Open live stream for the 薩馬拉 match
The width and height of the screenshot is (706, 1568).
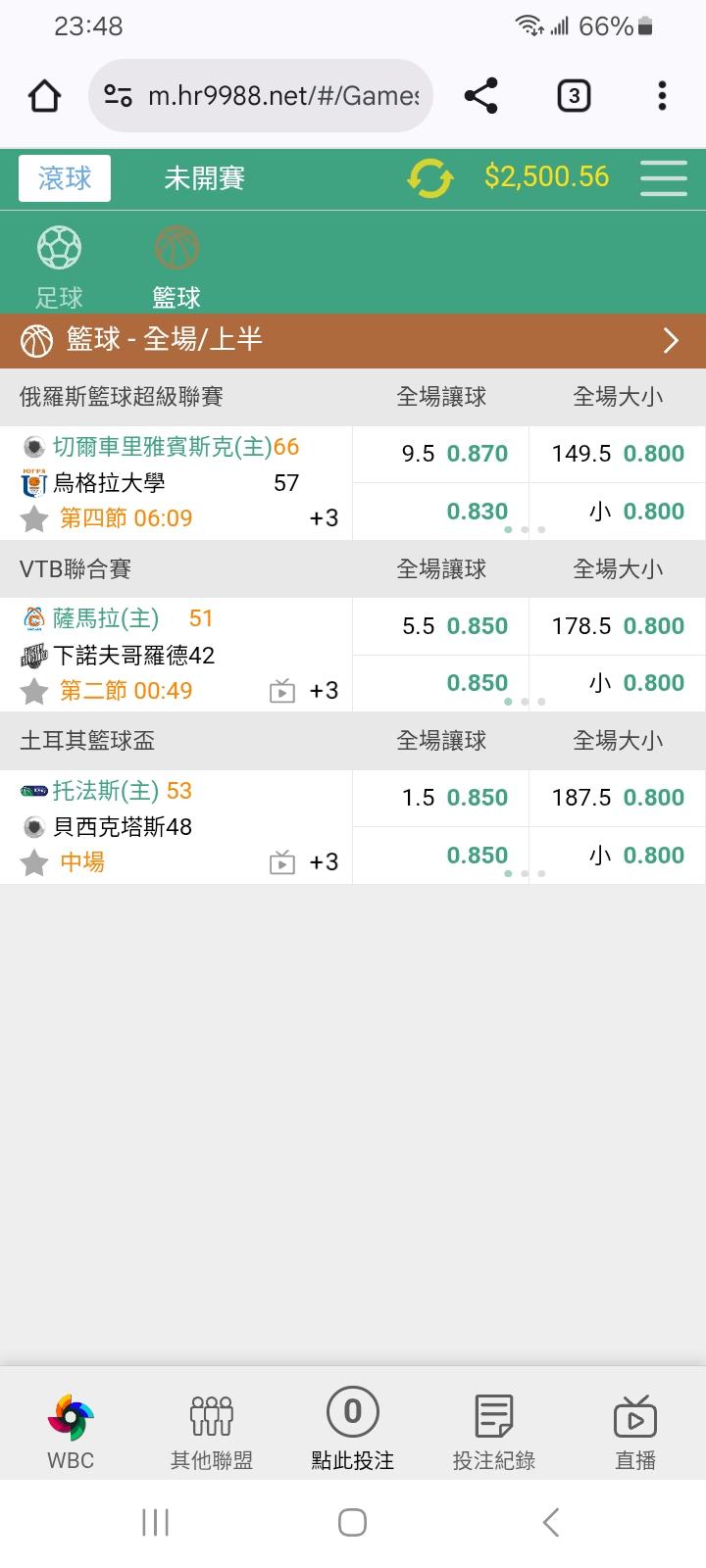pyautogui.click(x=282, y=691)
